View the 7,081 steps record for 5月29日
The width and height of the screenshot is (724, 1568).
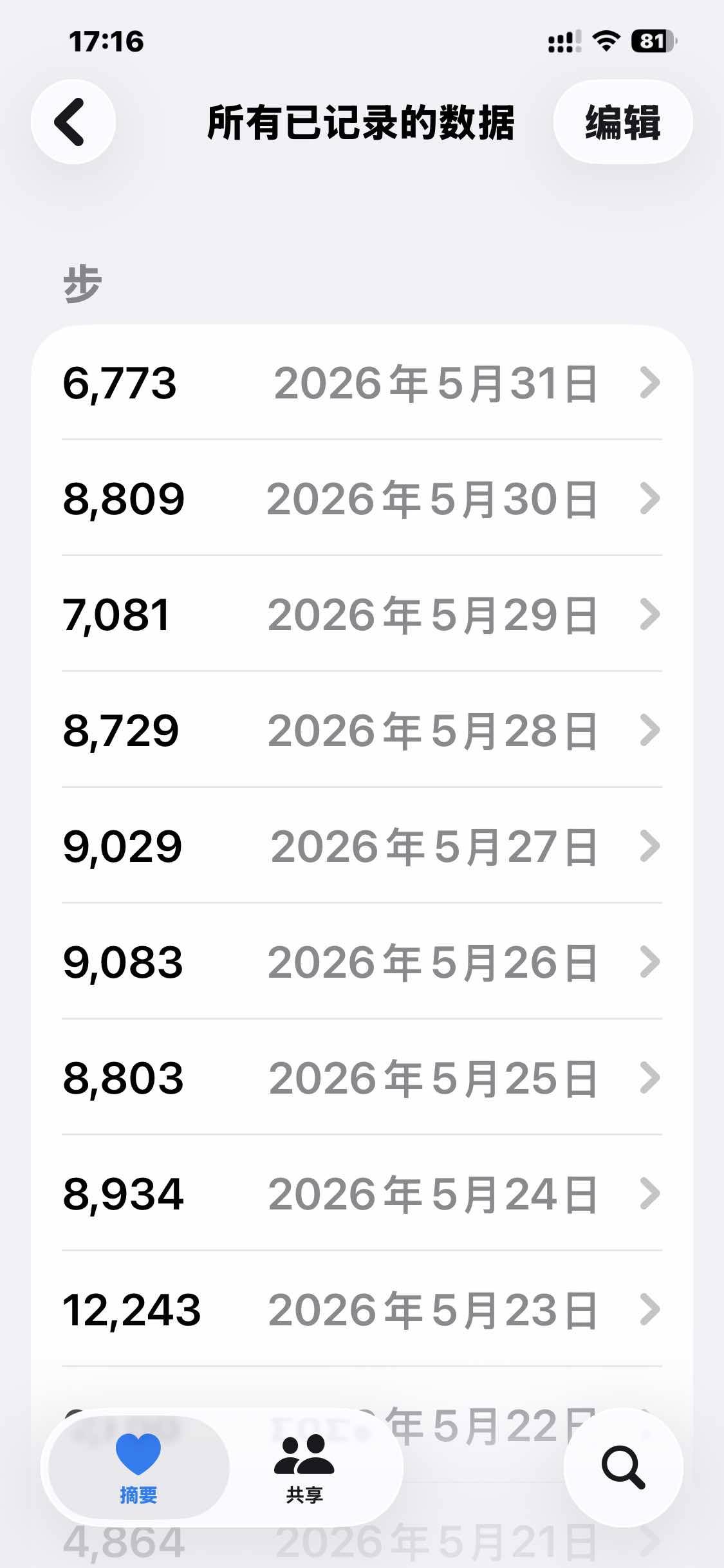pos(362,614)
